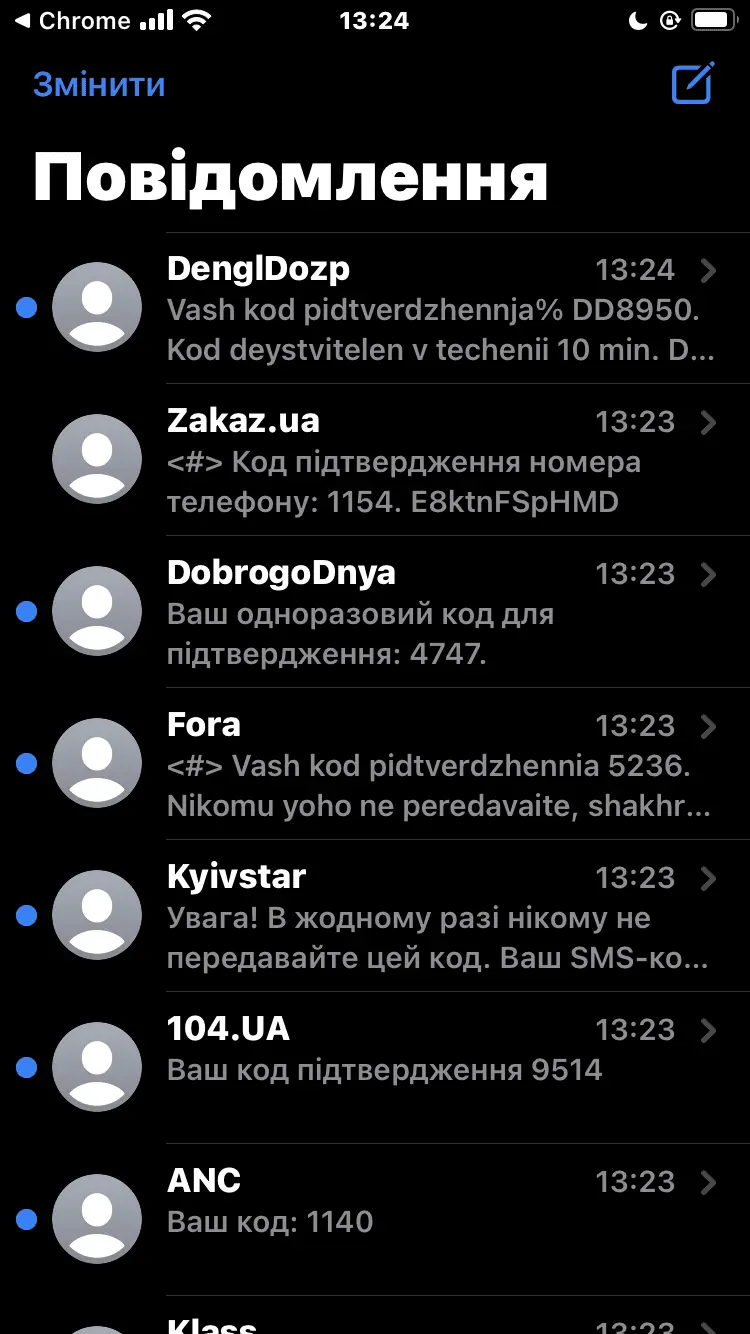Open the Zakaz.ua conversation

click(x=440, y=460)
